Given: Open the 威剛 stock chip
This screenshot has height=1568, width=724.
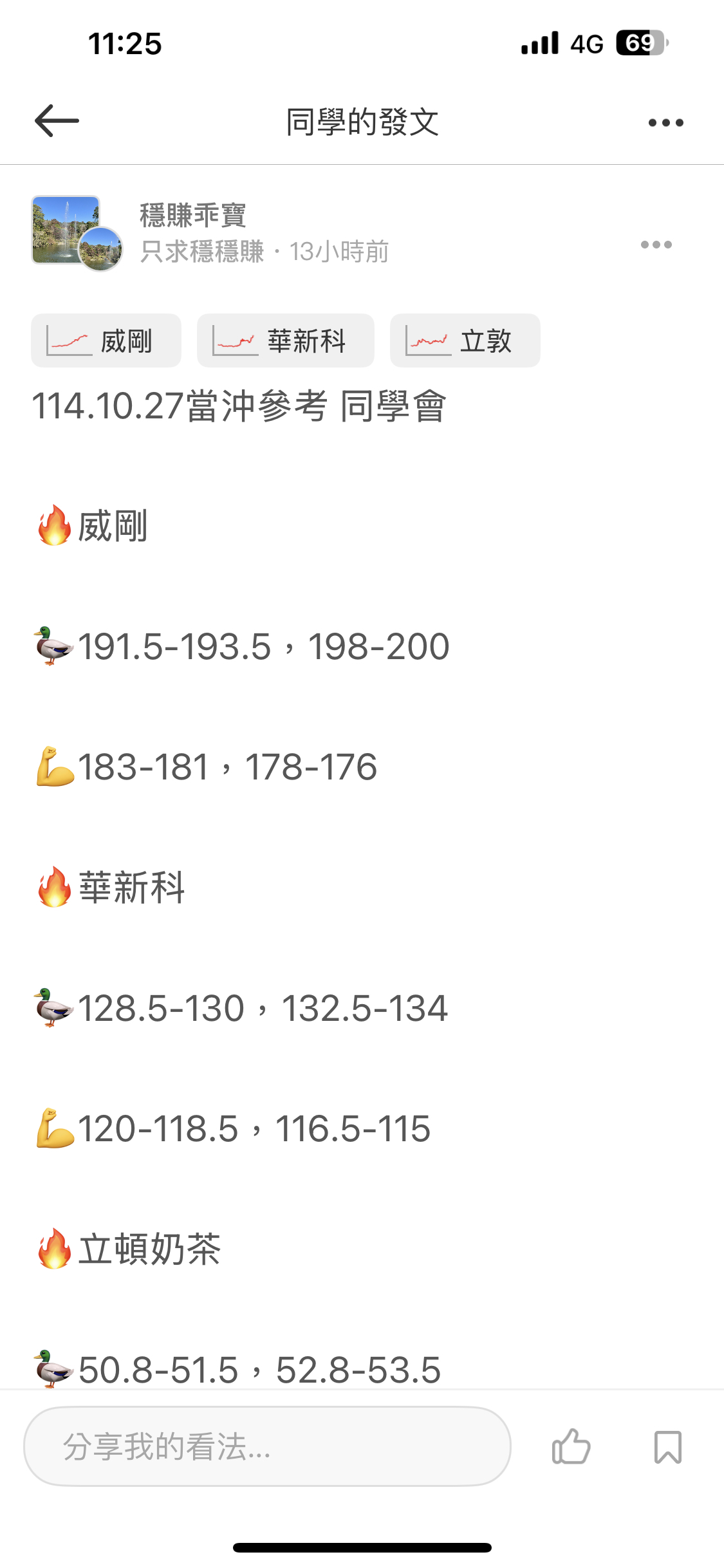Looking at the screenshot, I should [106, 341].
